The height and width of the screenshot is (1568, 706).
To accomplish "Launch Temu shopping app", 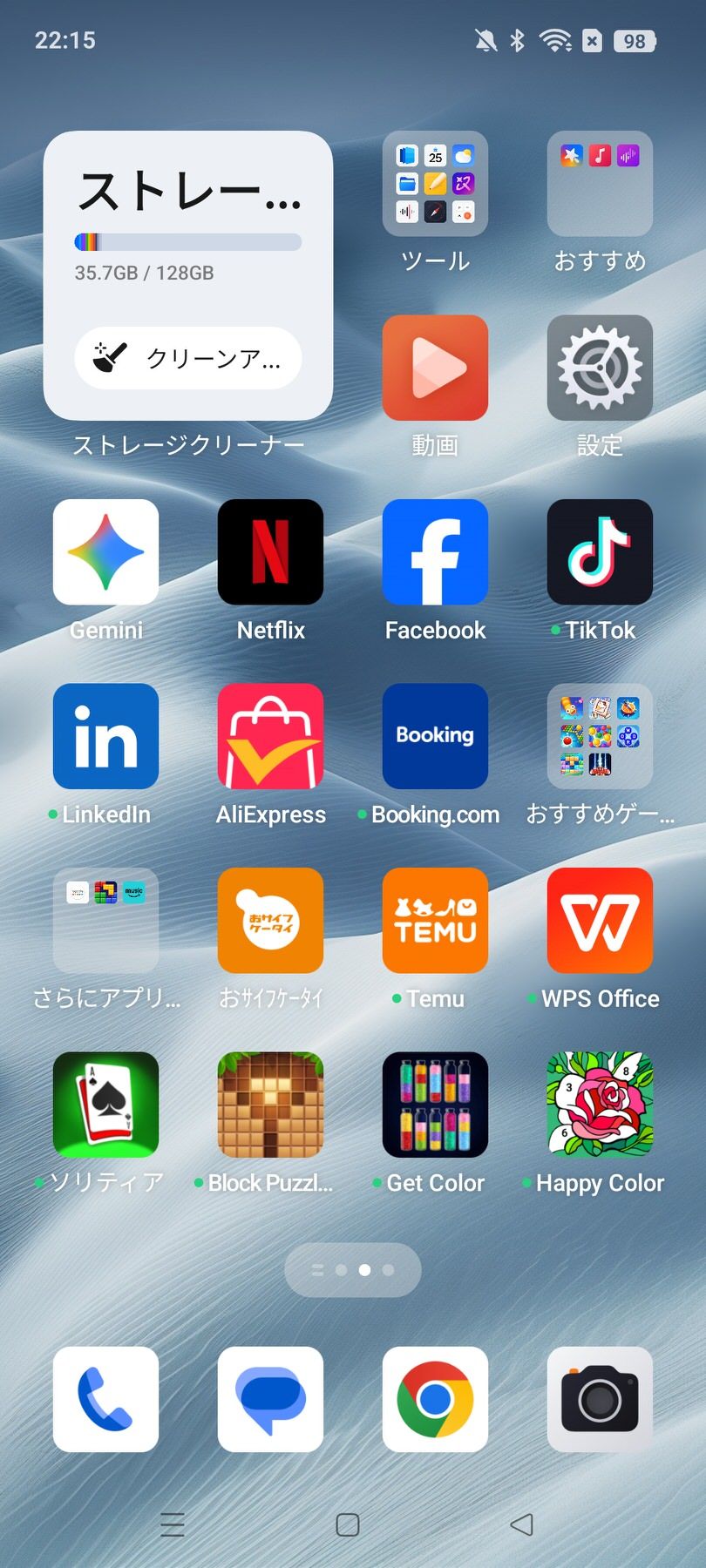I will tap(435, 921).
